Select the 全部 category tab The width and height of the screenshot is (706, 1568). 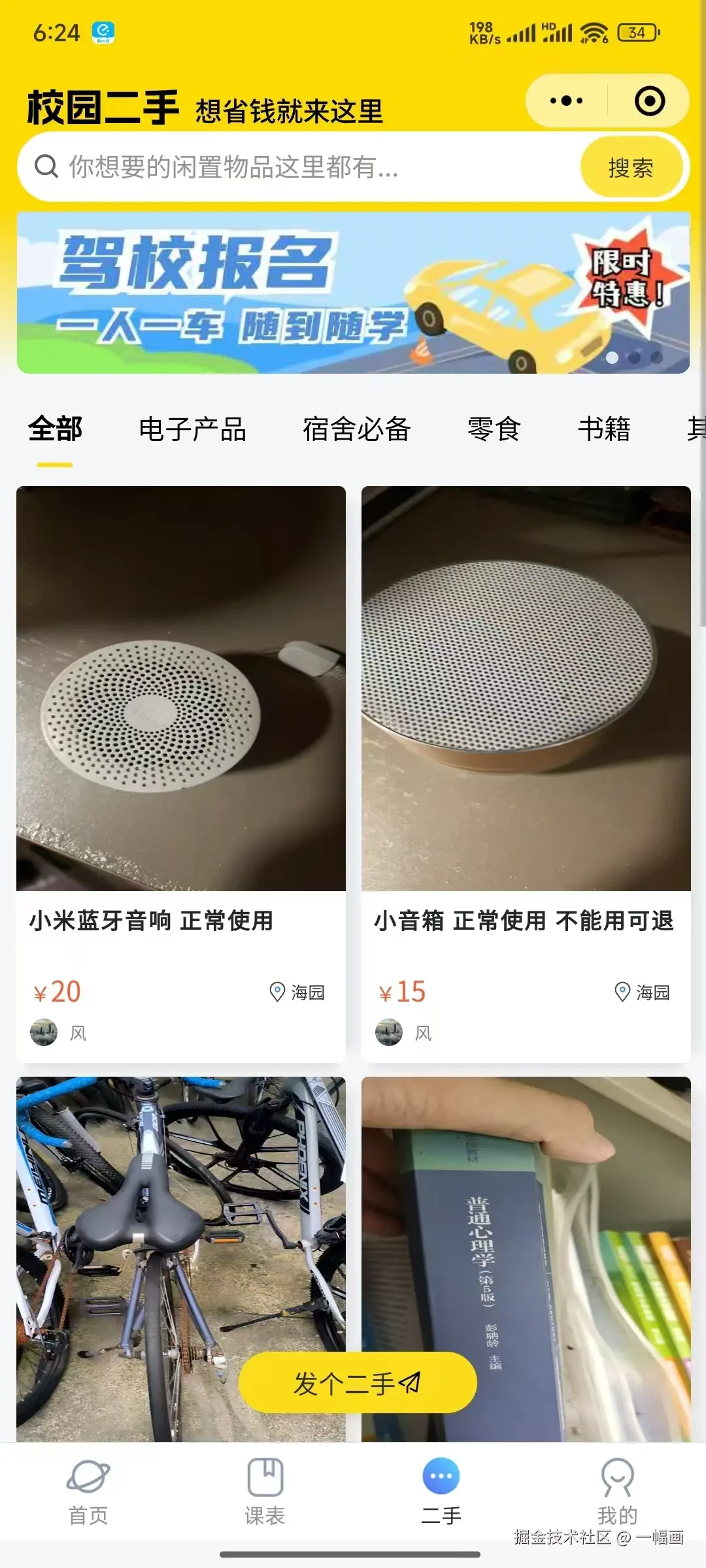(55, 430)
